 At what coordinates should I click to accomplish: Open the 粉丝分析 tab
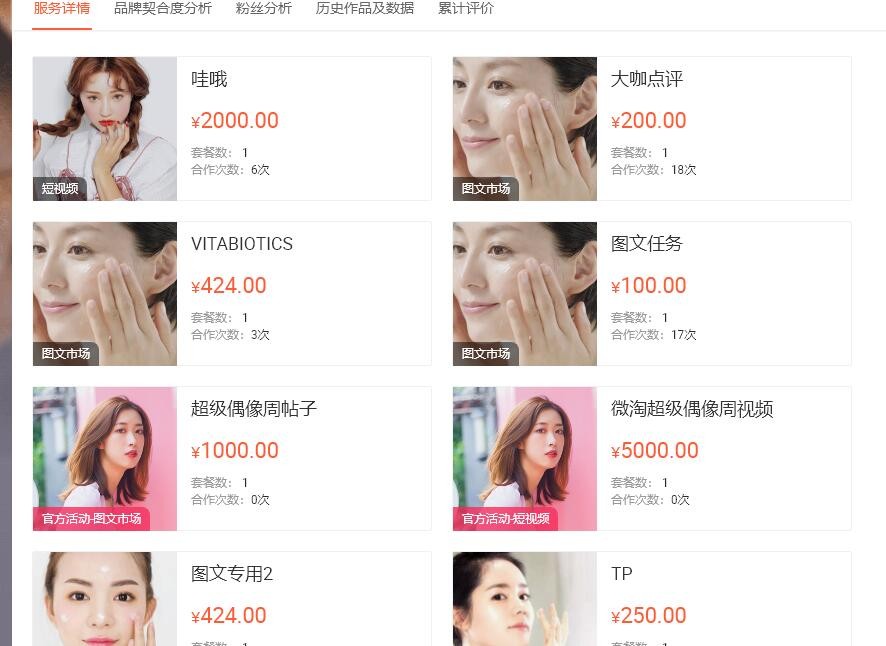pyautogui.click(x=263, y=9)
